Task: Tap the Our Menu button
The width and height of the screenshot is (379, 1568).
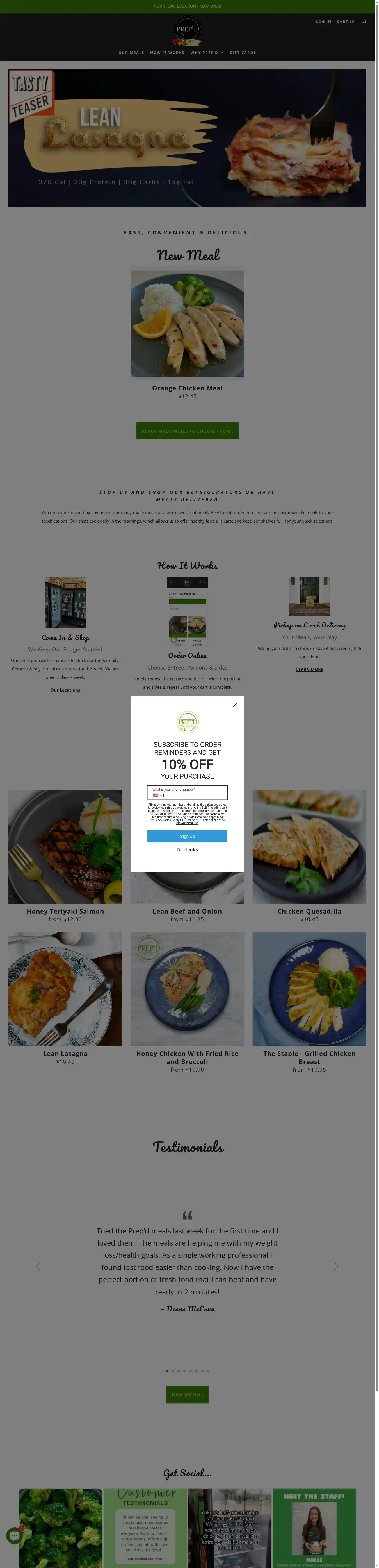Action: pos(187,1394)
